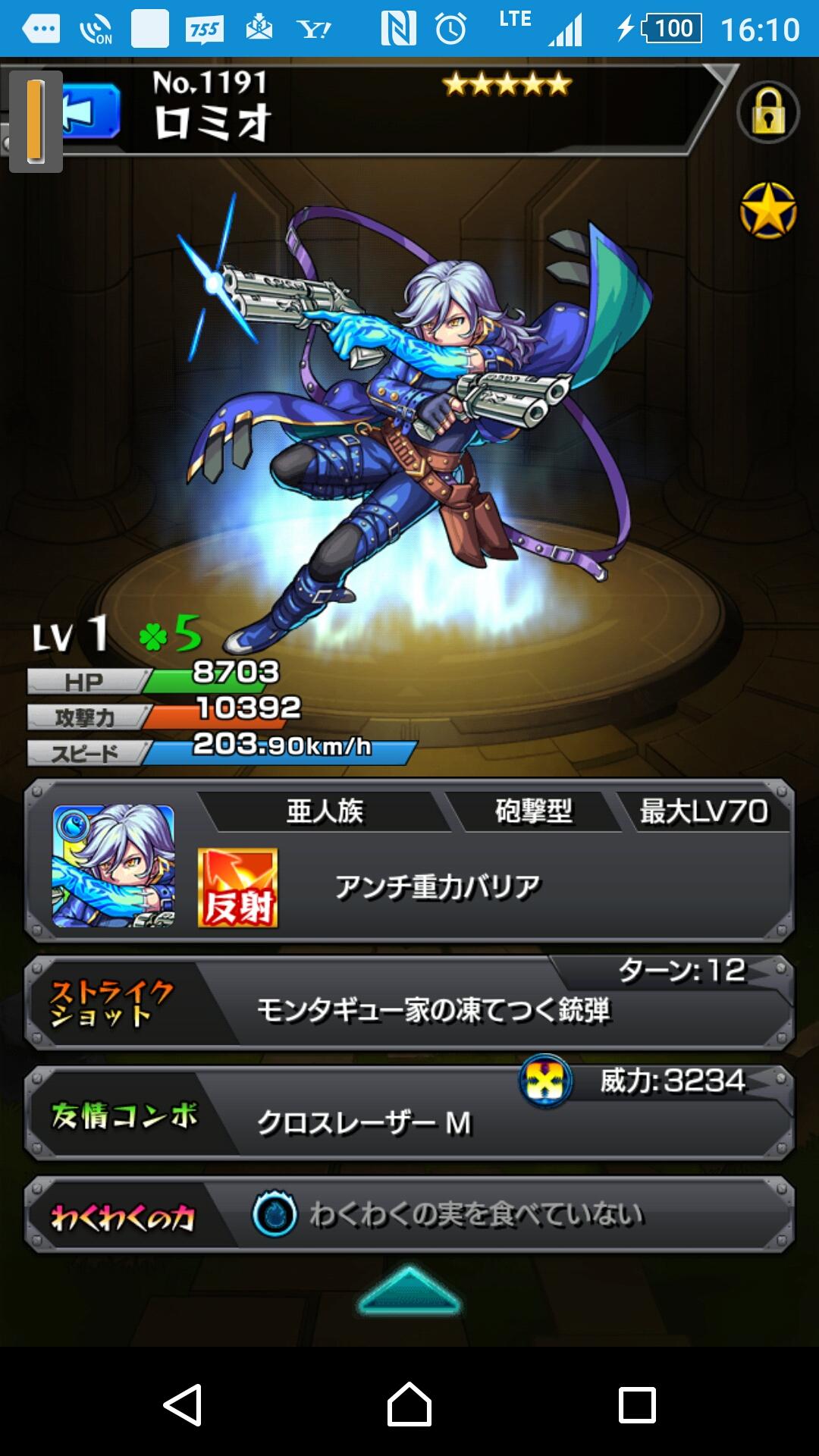Open the 友情コンボ クロスレーザーM row
The height and width of the screenshot is (1456, 819).
pyautogui.click(x=409, y=1113)
